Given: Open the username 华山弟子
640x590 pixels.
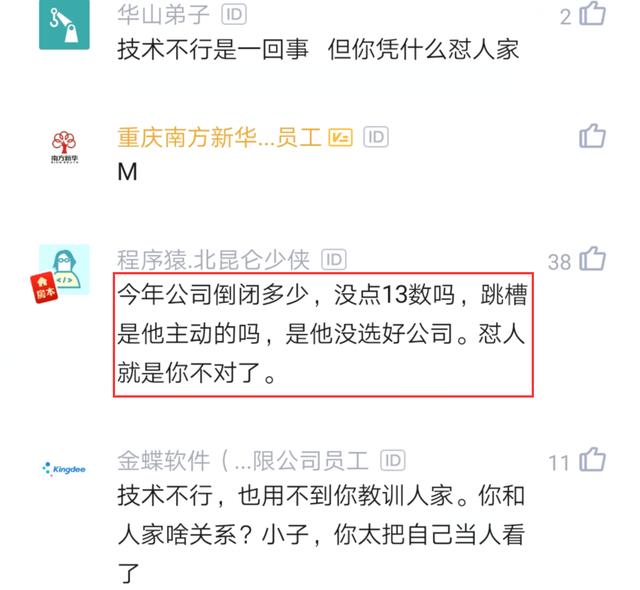Looking at the screenshot, I should click(x=165, y=14).
